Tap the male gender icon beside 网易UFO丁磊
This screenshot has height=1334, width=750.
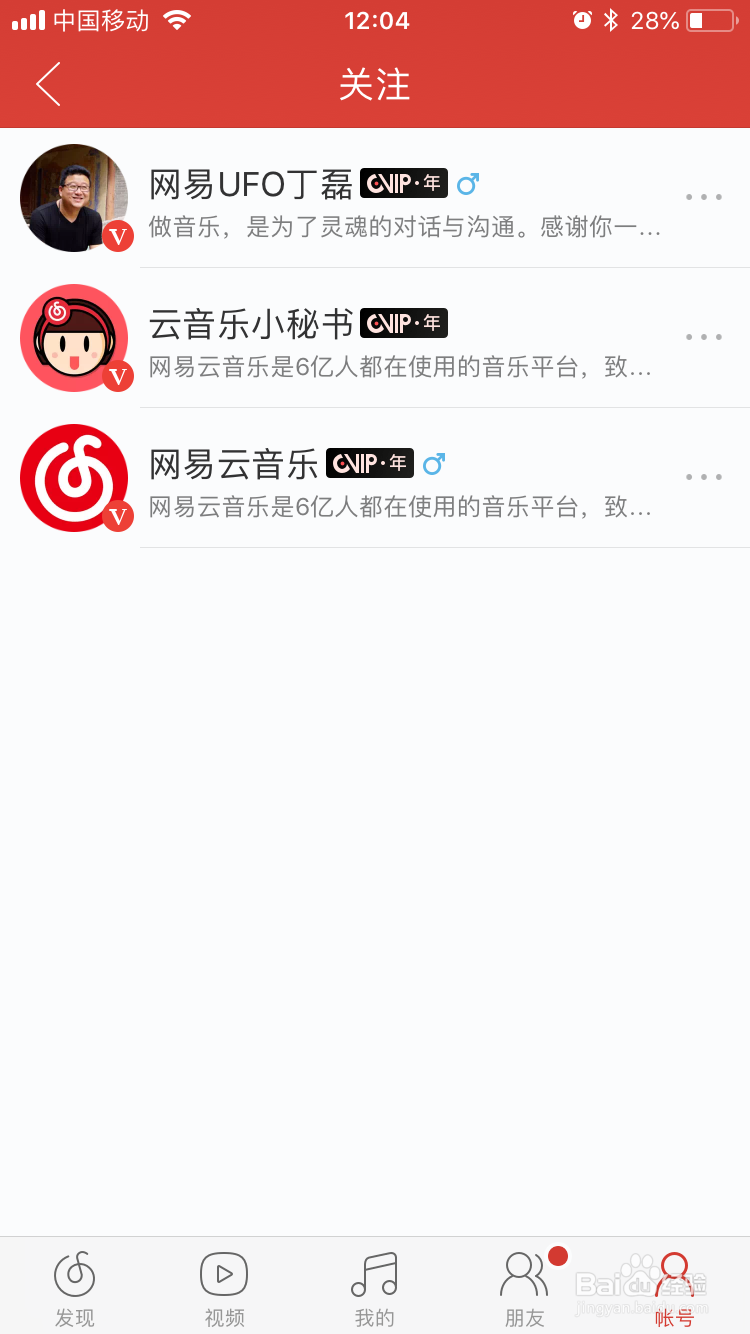point(467,183)
